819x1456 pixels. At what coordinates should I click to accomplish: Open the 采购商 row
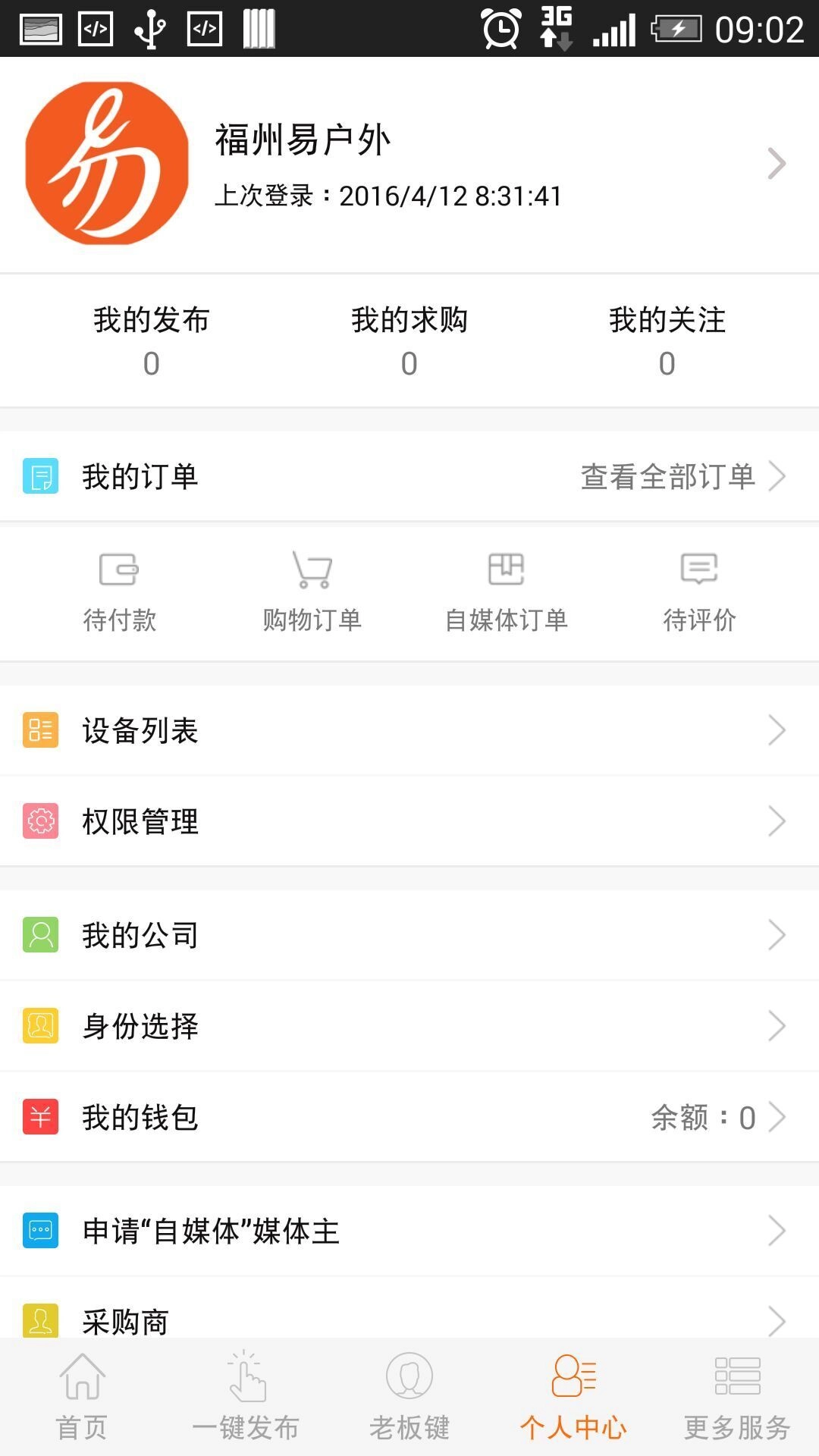409,1318
